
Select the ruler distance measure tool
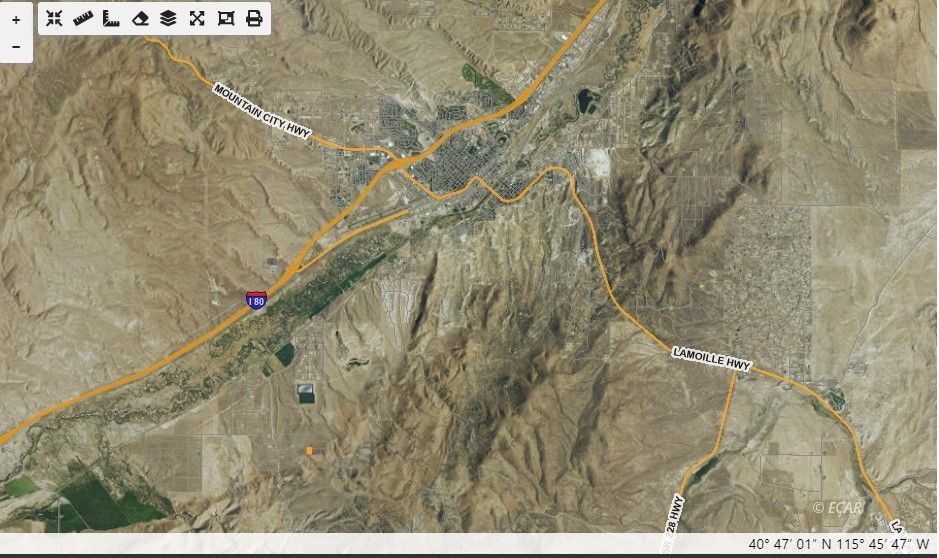point(83,18)
